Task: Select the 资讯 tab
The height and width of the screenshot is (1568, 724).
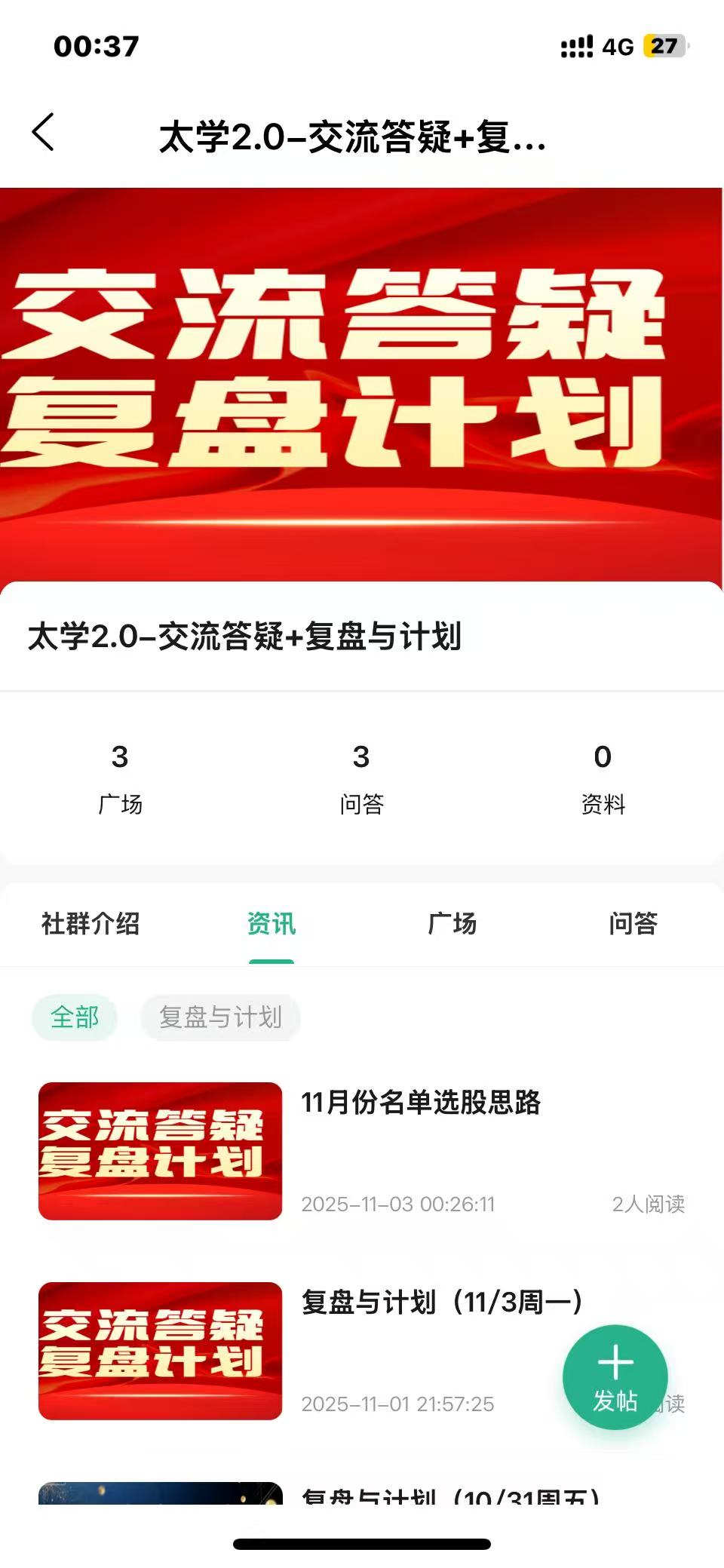Action: 271,924
